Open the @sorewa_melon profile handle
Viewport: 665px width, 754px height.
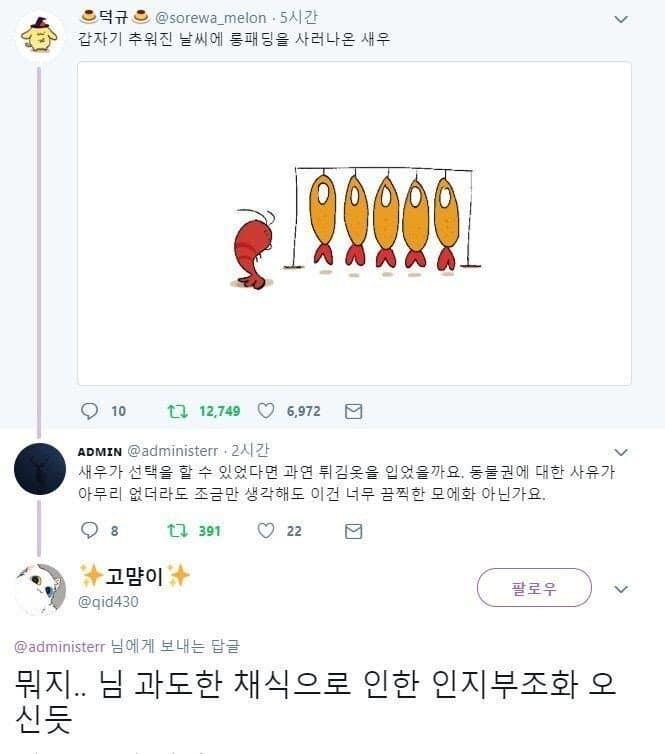point(211,18)
